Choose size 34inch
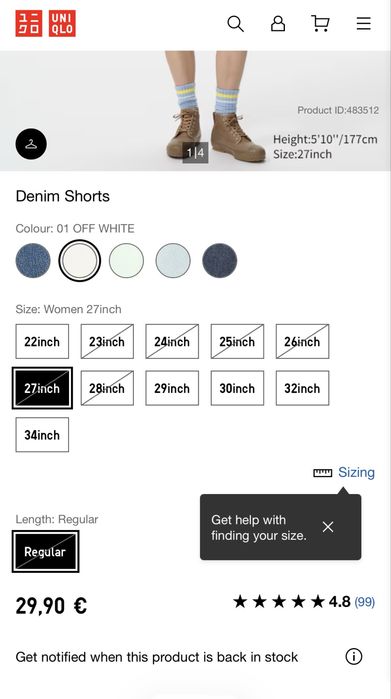This screenshot has width=391, height=699. point(42,435)
